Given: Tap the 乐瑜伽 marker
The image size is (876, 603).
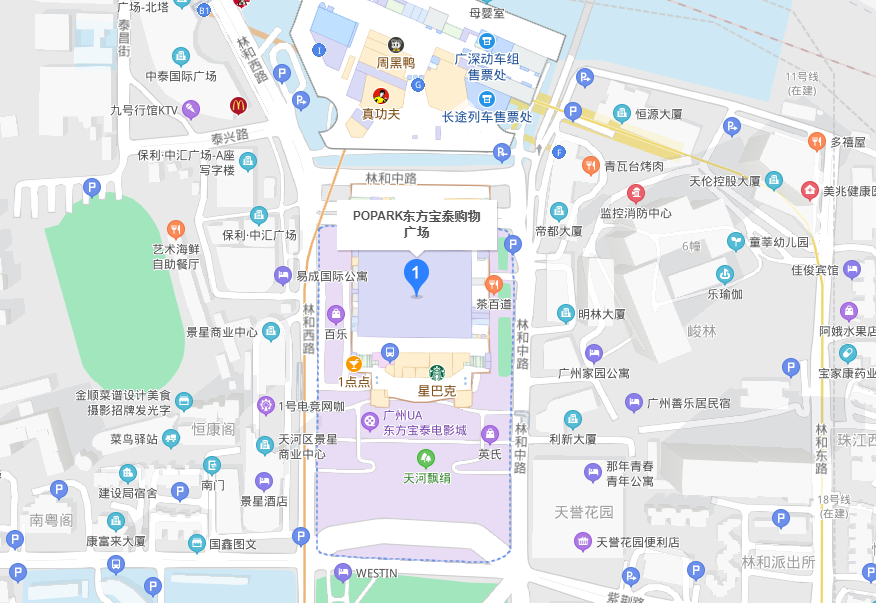Looking at the screenshot, I should [x=725, y=275].
